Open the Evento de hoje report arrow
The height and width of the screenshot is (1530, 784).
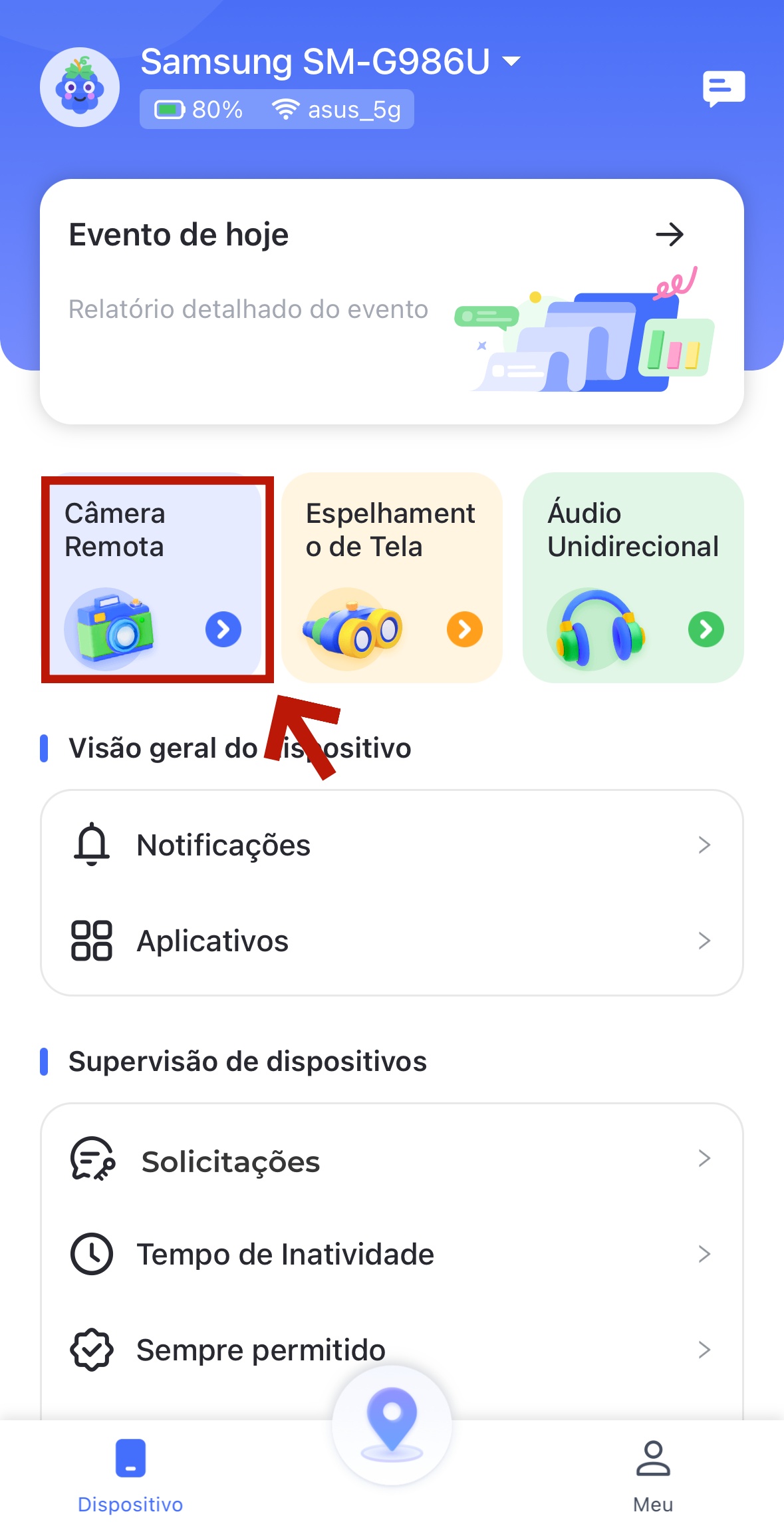(x=670, y=234)
